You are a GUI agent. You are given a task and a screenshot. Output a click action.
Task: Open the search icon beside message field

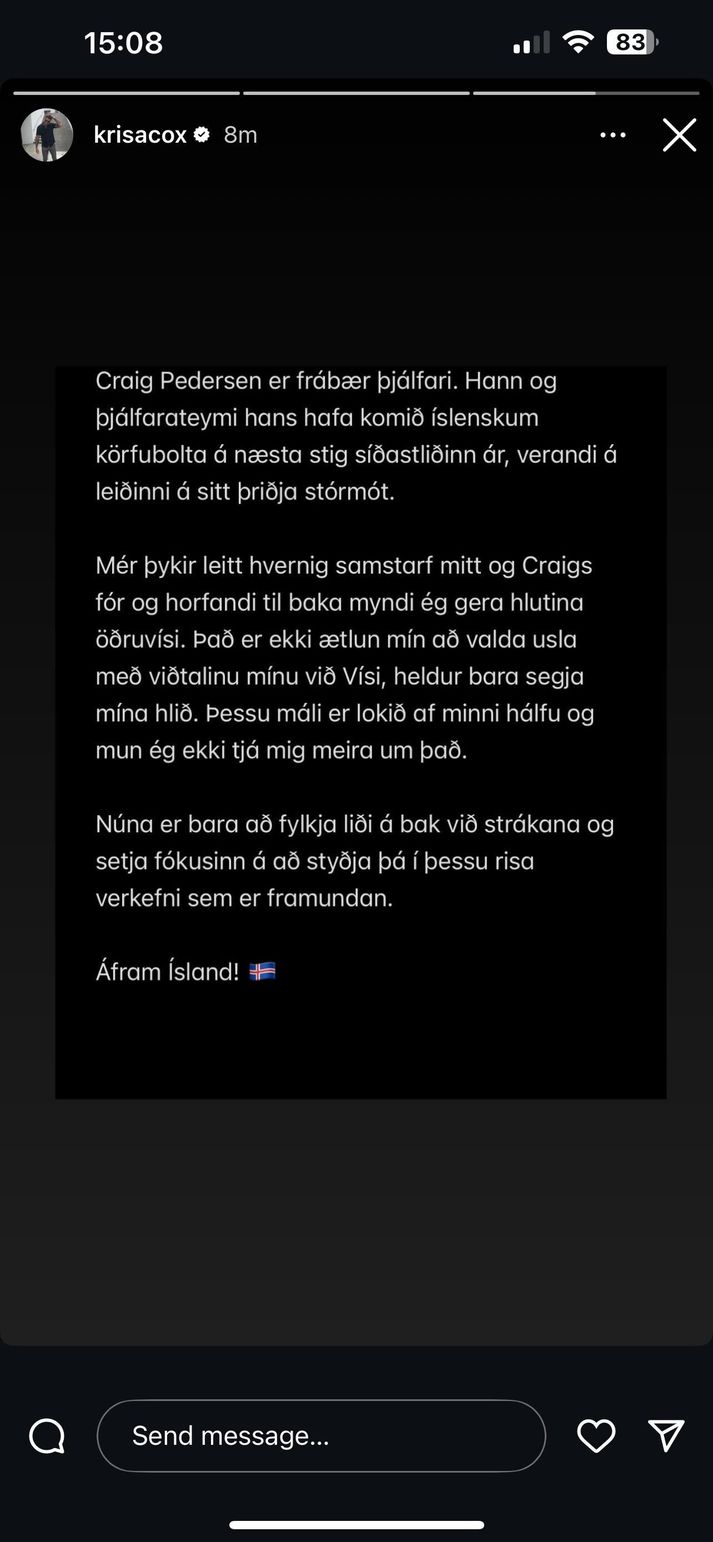tap(47, 1437)
